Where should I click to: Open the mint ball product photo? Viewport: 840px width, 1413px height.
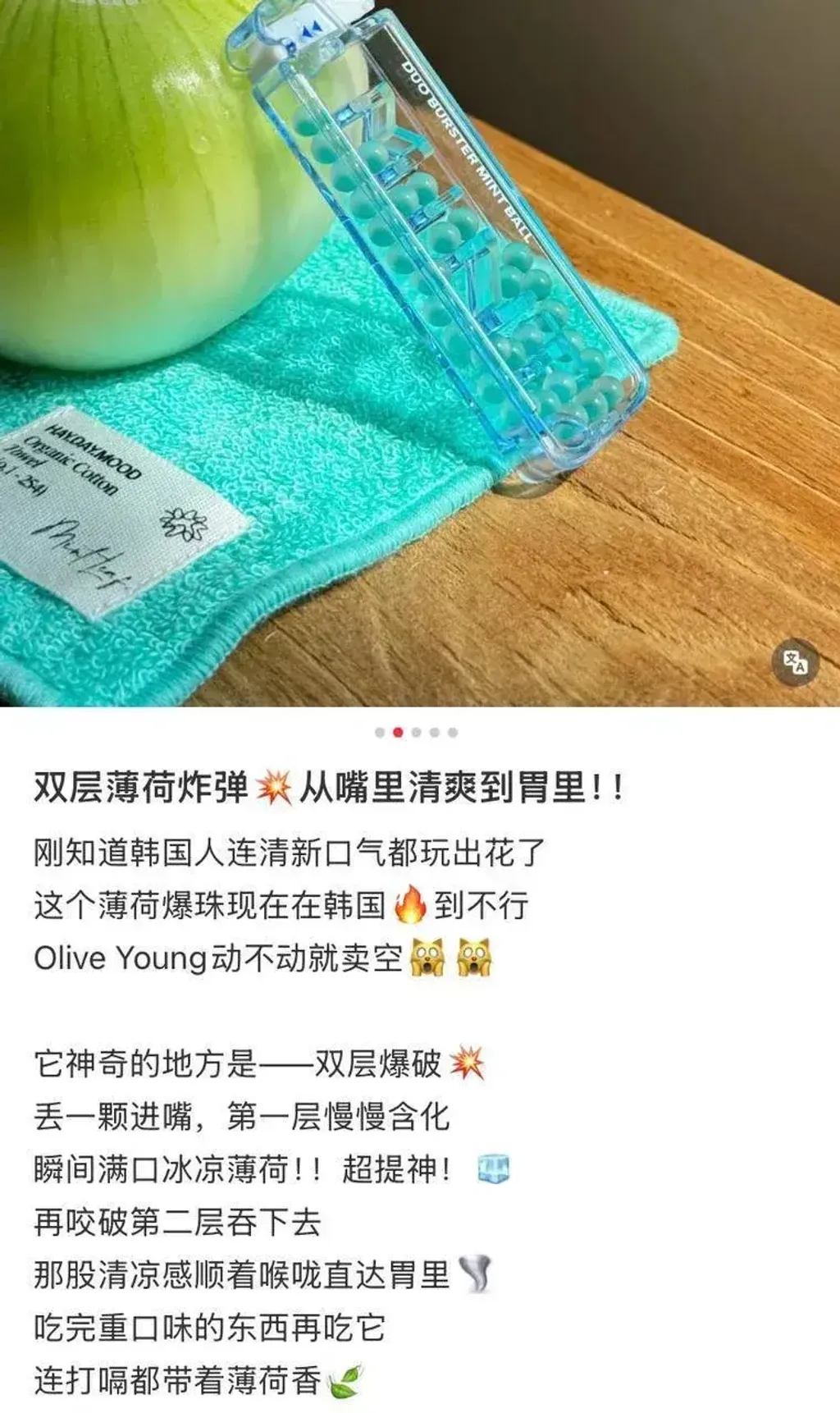click(420, 353)
